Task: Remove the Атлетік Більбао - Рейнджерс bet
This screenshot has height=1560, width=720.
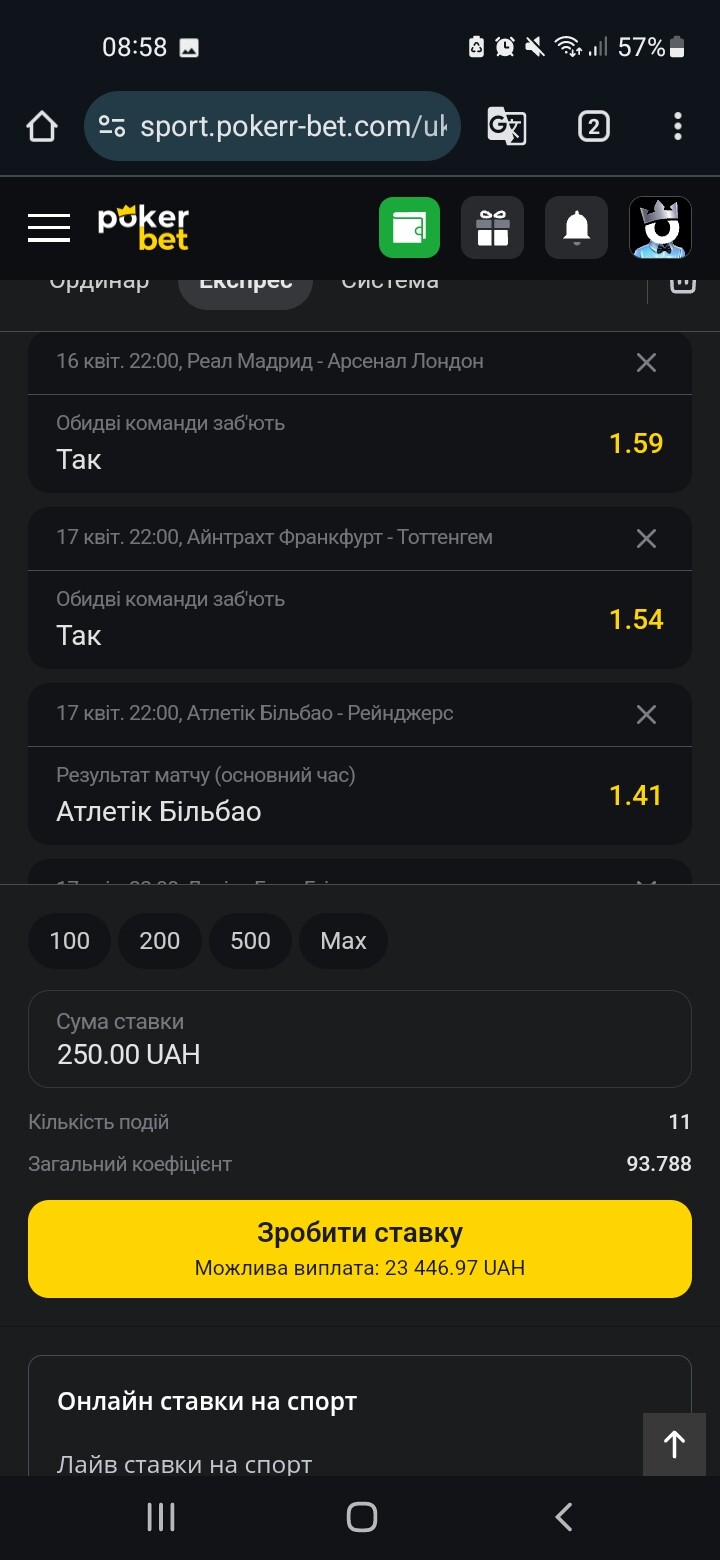Action: pyautogui.click(x=647, y=714)
